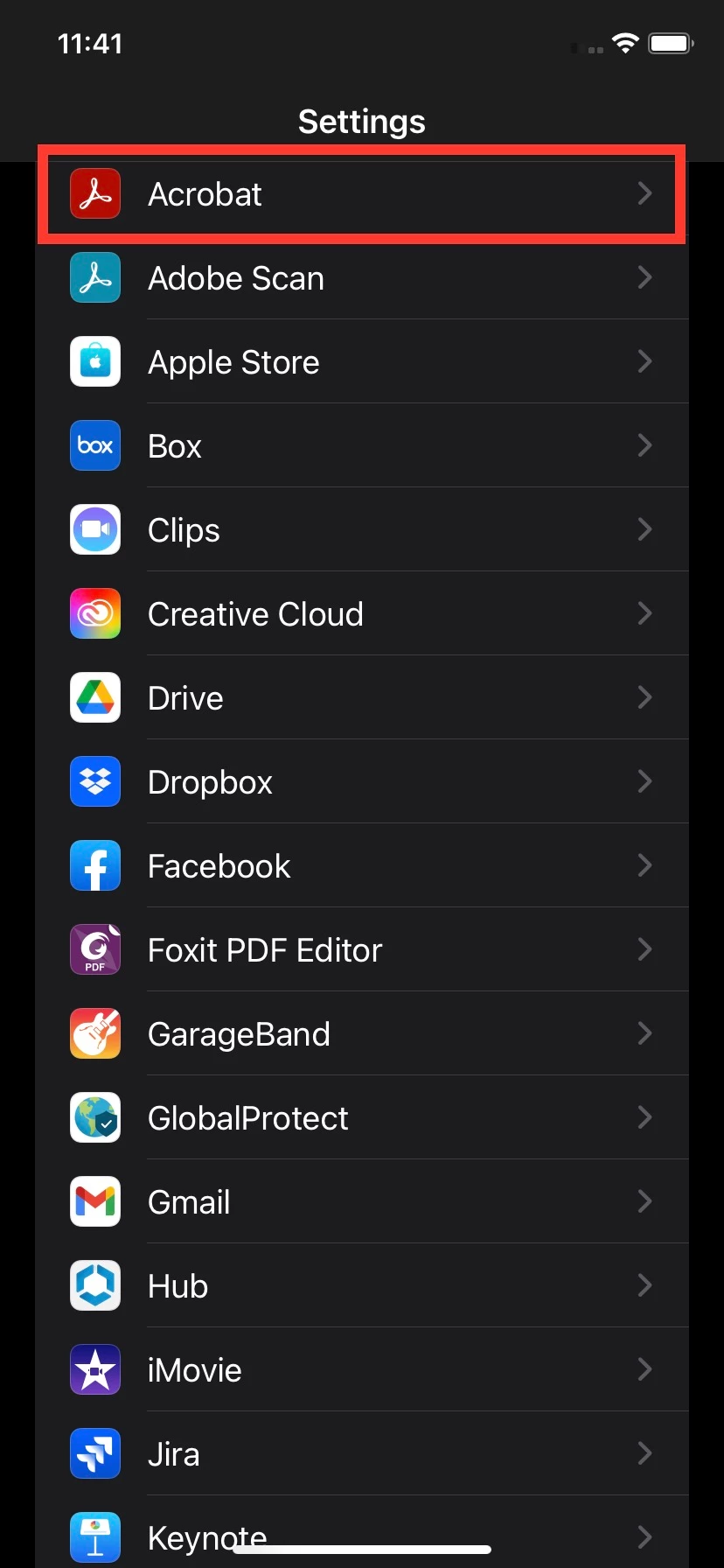Open Gmail settings
Viewport: 724px width, 1568px height.
click(361, 1202)
